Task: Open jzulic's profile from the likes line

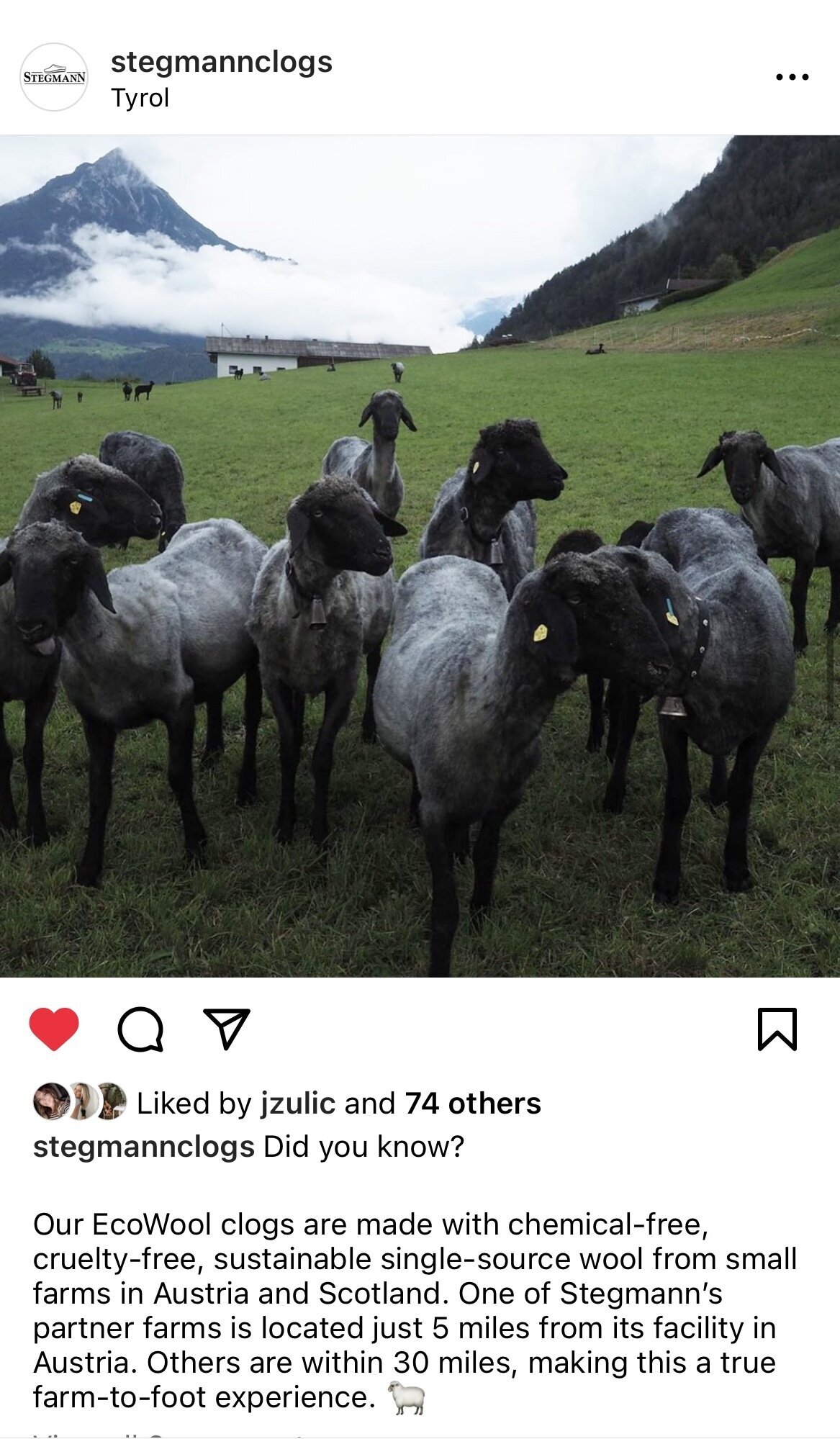Action: [x=297, y=1103]
